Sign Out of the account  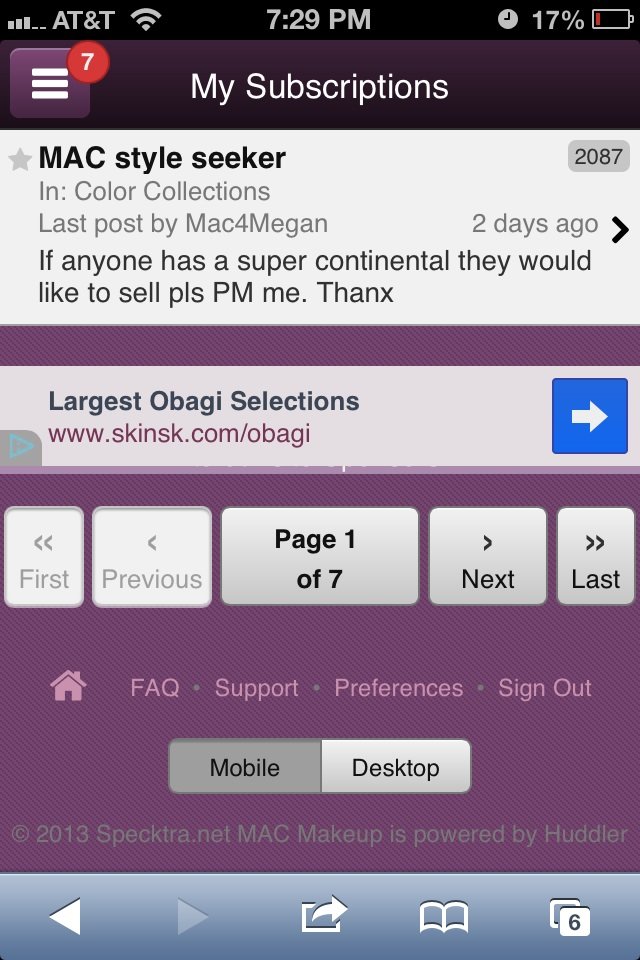pos(545,688)
